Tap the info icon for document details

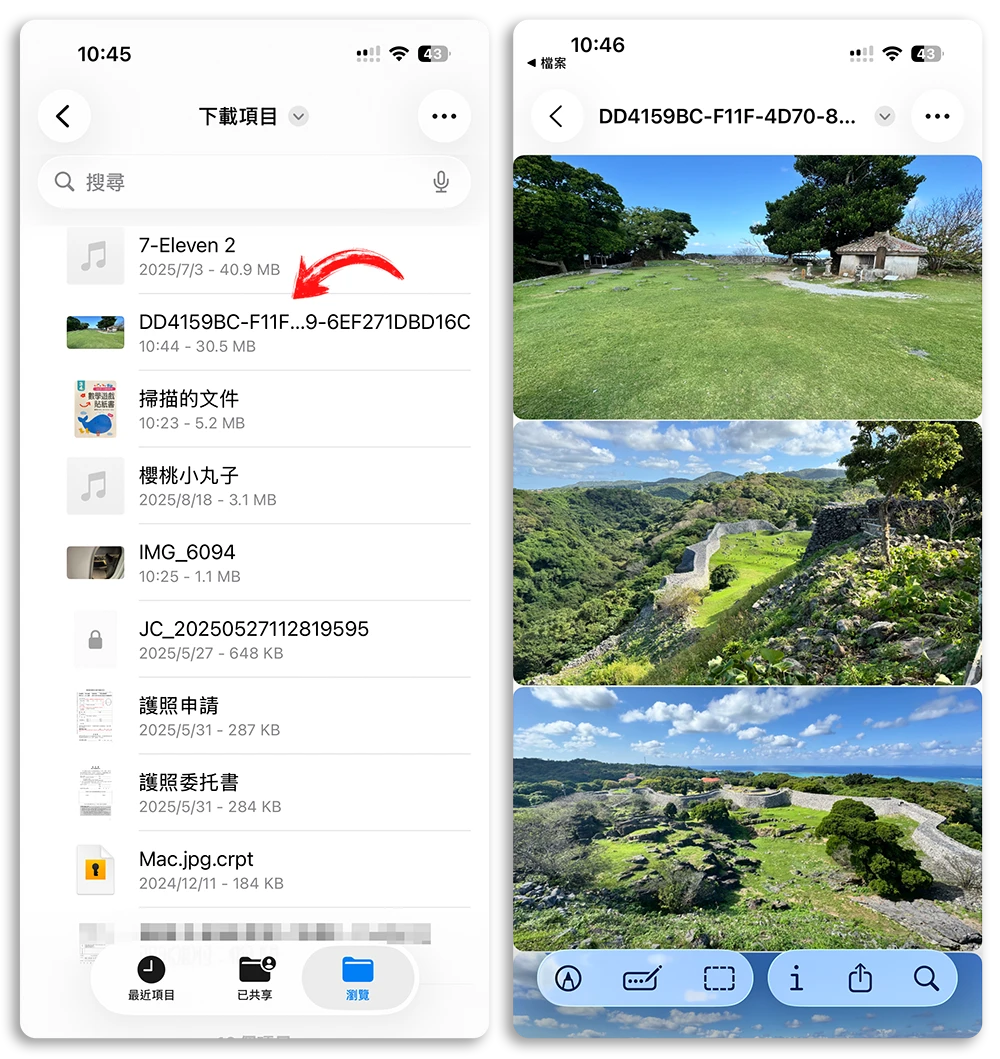795,979
